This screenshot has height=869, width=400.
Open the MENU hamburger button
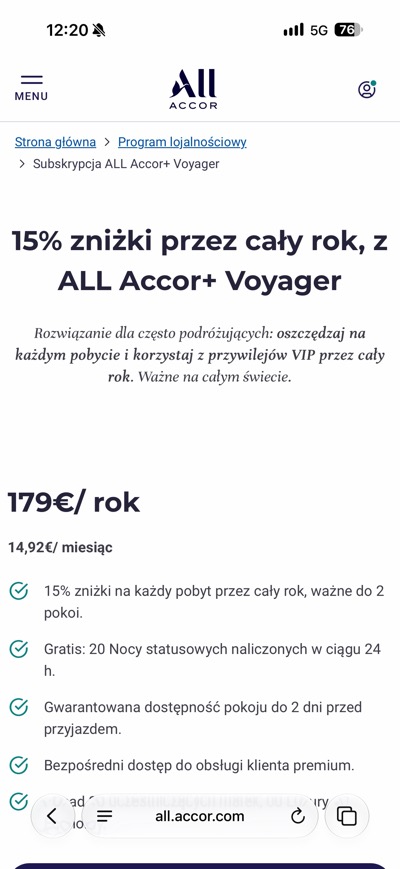[31, 88]
